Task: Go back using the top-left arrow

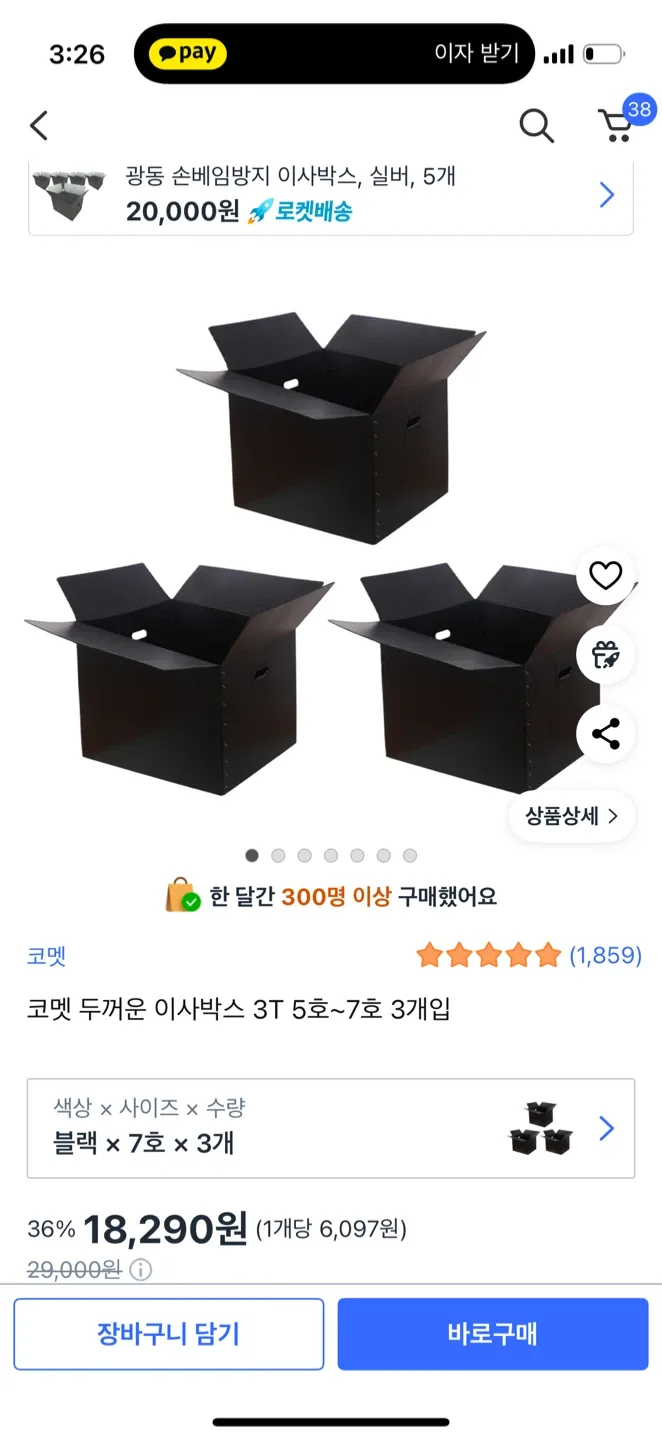Action: pos(39,126)
